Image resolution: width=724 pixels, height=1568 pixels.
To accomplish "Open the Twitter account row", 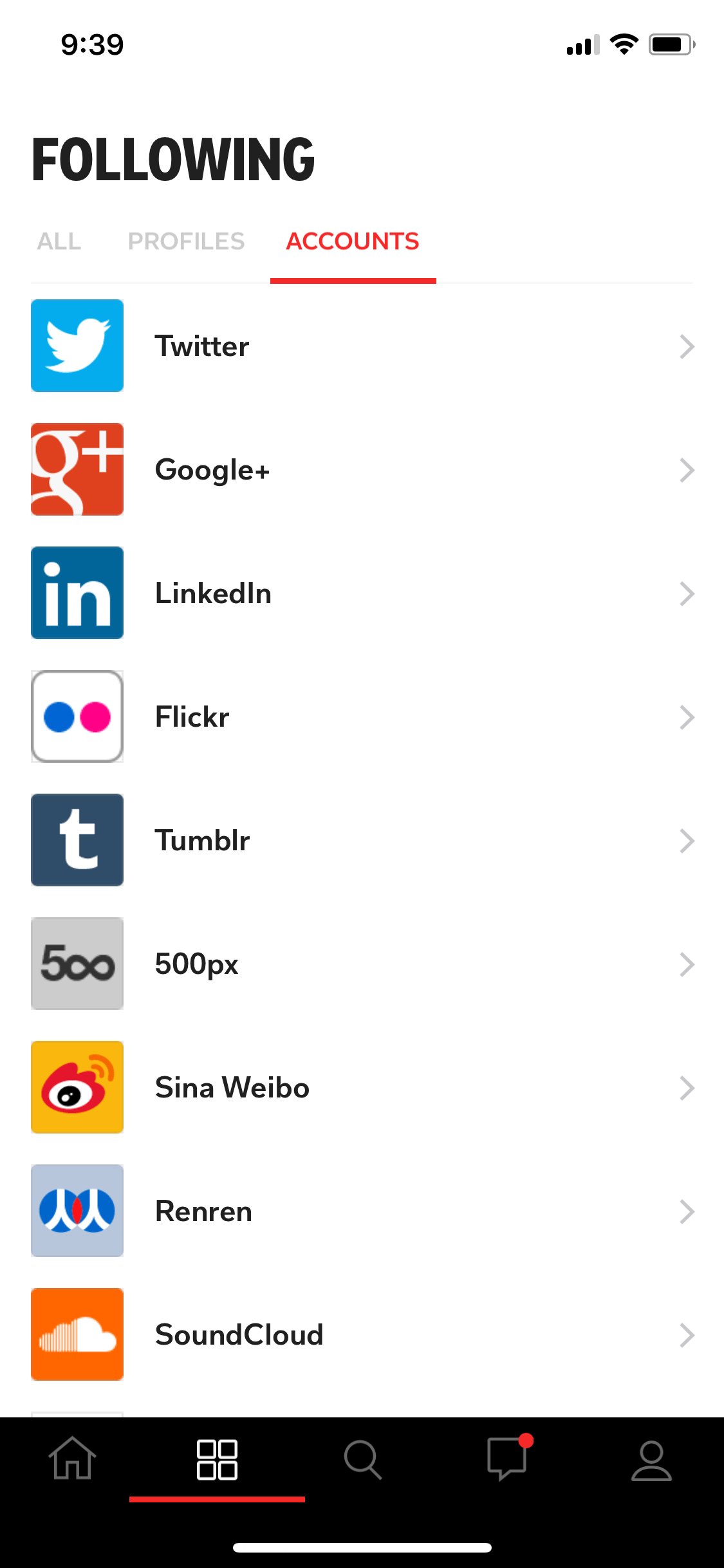I will pos(362,346).
